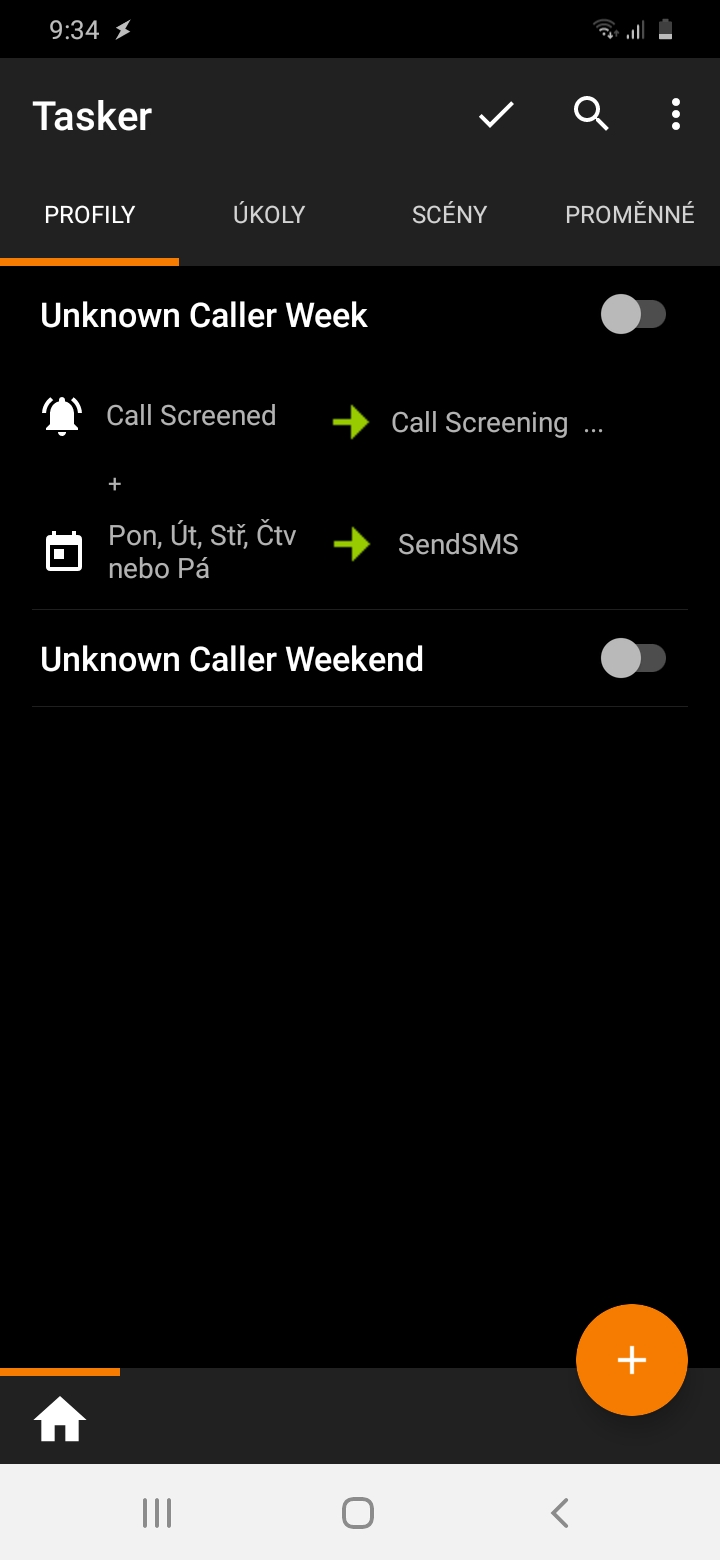
Task: Select the home project tab
Action: click(60, 1419)
